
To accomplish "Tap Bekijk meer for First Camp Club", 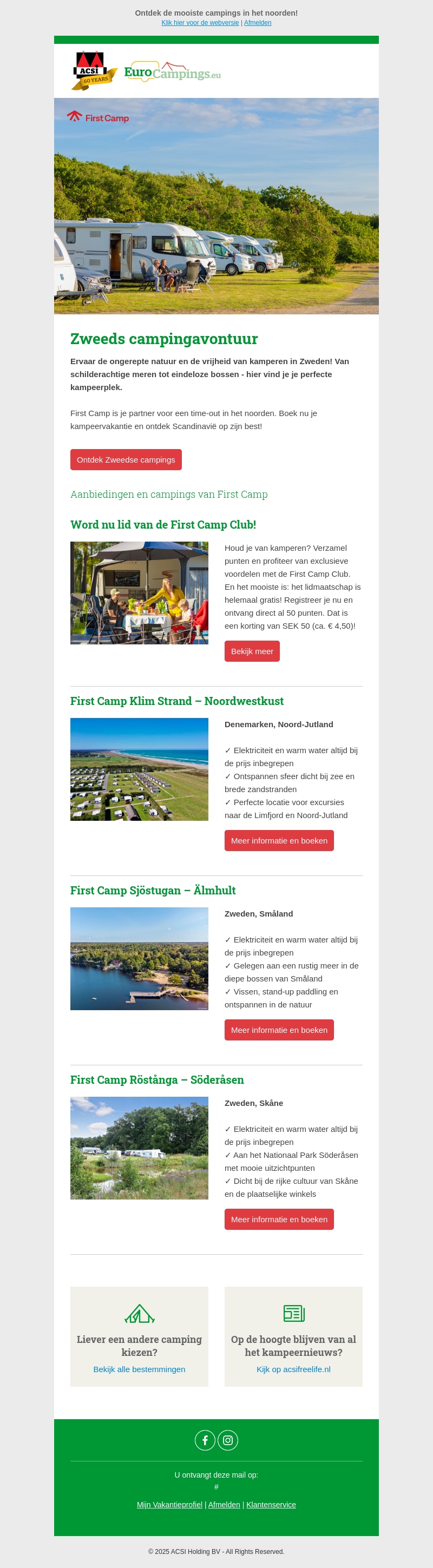I will tap(252, 651).
